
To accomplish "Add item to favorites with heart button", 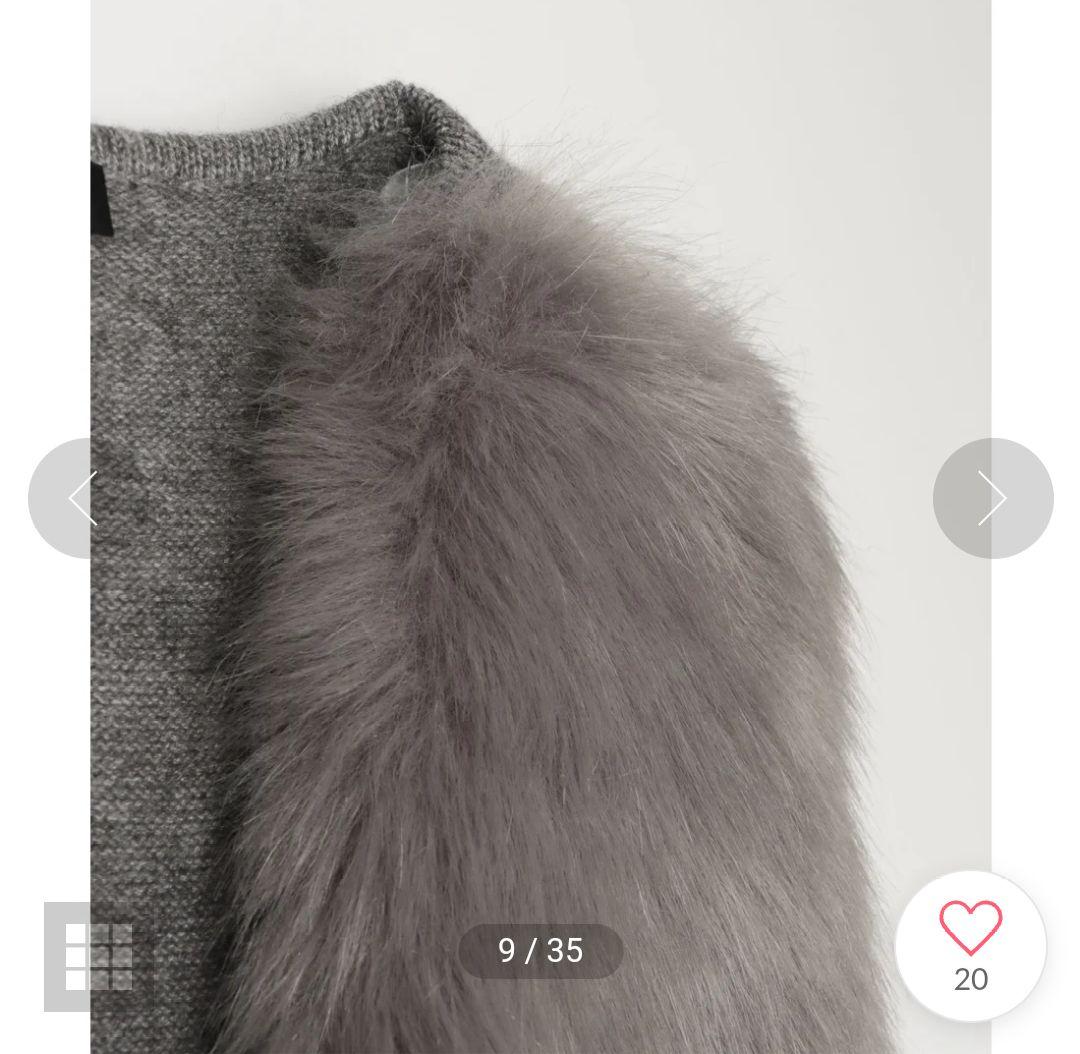I will 970,944.
